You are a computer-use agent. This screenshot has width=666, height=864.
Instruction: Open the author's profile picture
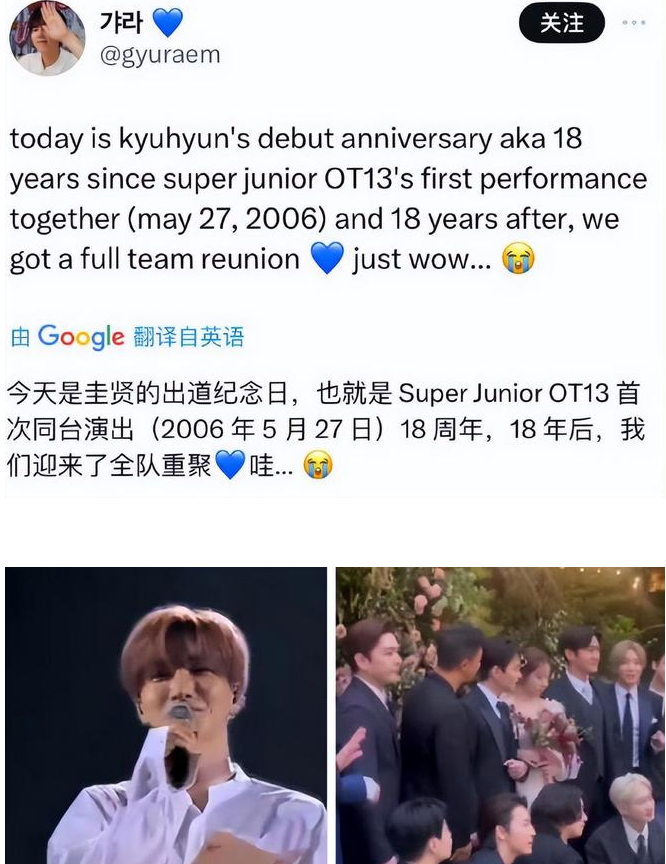tap(47, 38)
